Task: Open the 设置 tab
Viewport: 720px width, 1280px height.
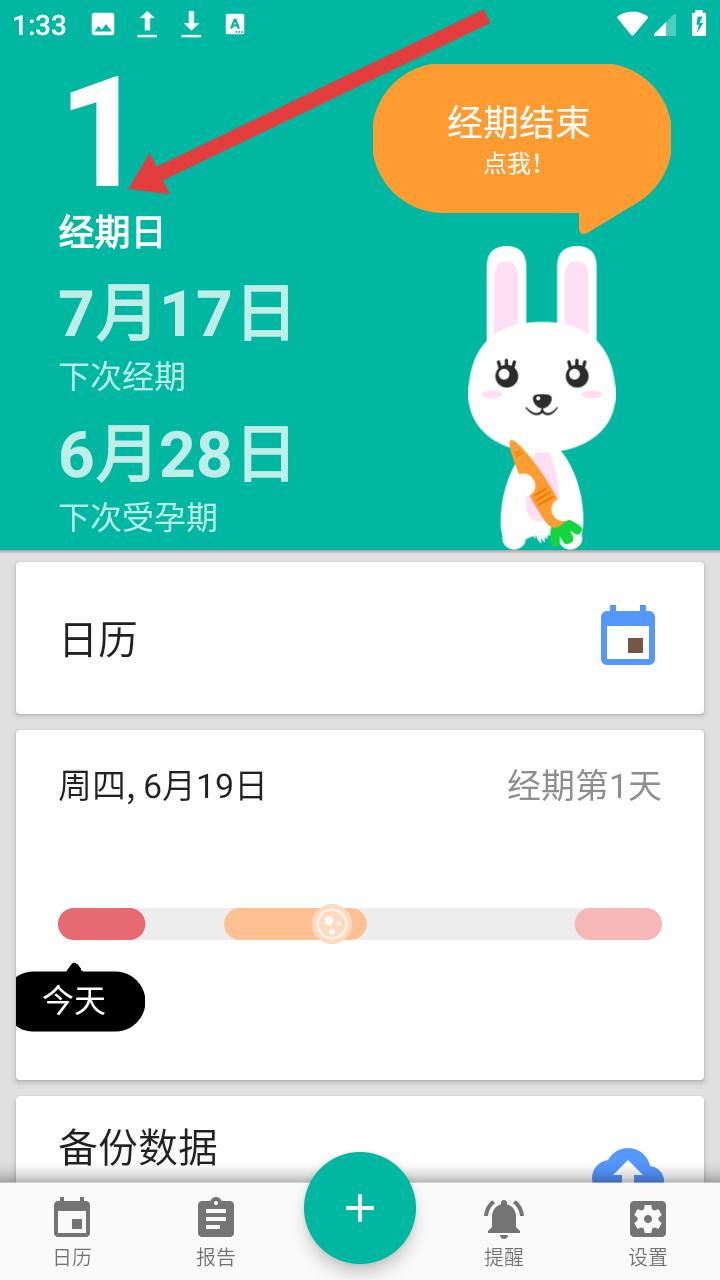Action: (x=647, y=1232)
